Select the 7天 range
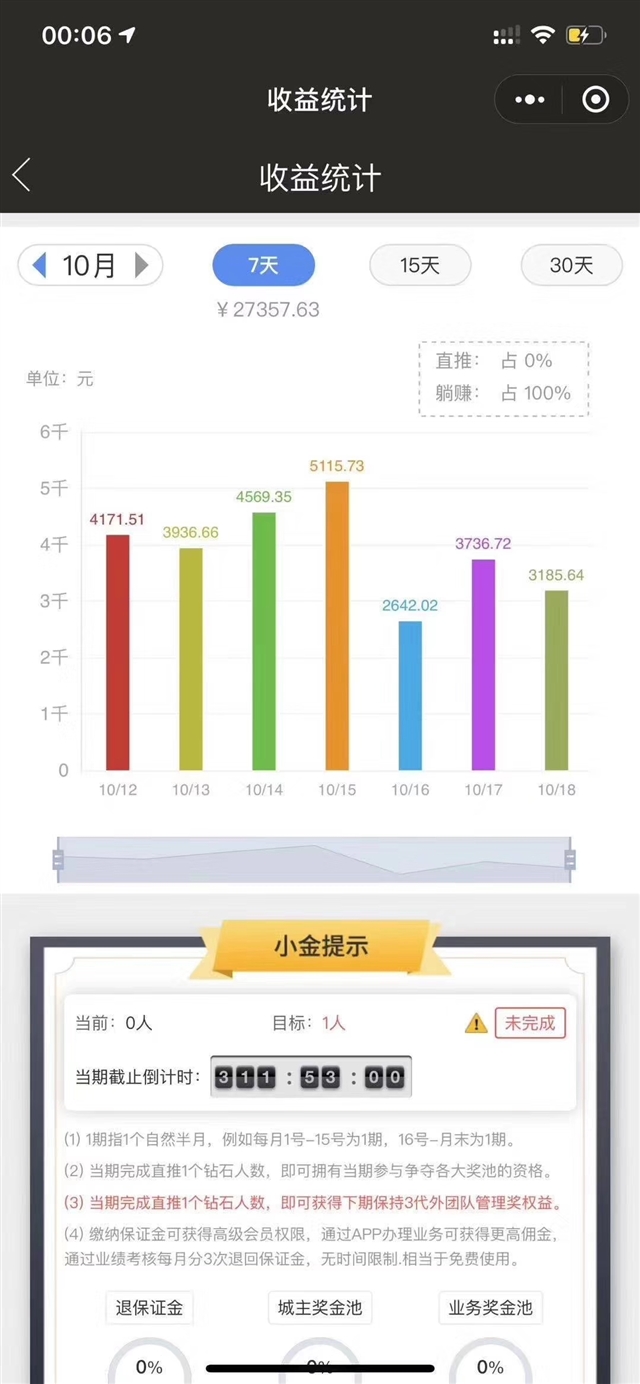The width and height of the screenshot is (640, 1384). coord(263,265)
